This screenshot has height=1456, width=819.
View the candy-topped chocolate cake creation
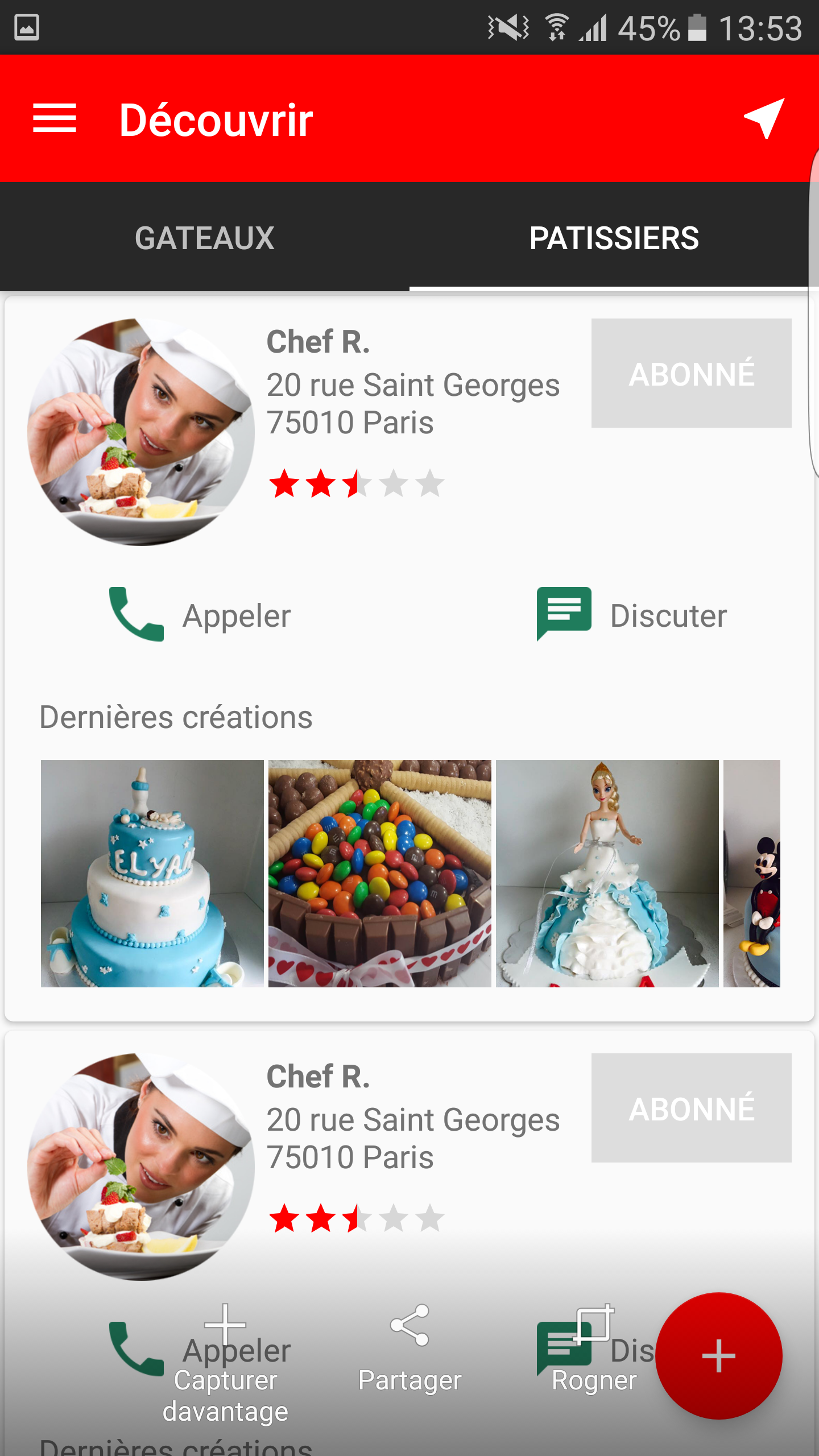click(x=380, y=873)
